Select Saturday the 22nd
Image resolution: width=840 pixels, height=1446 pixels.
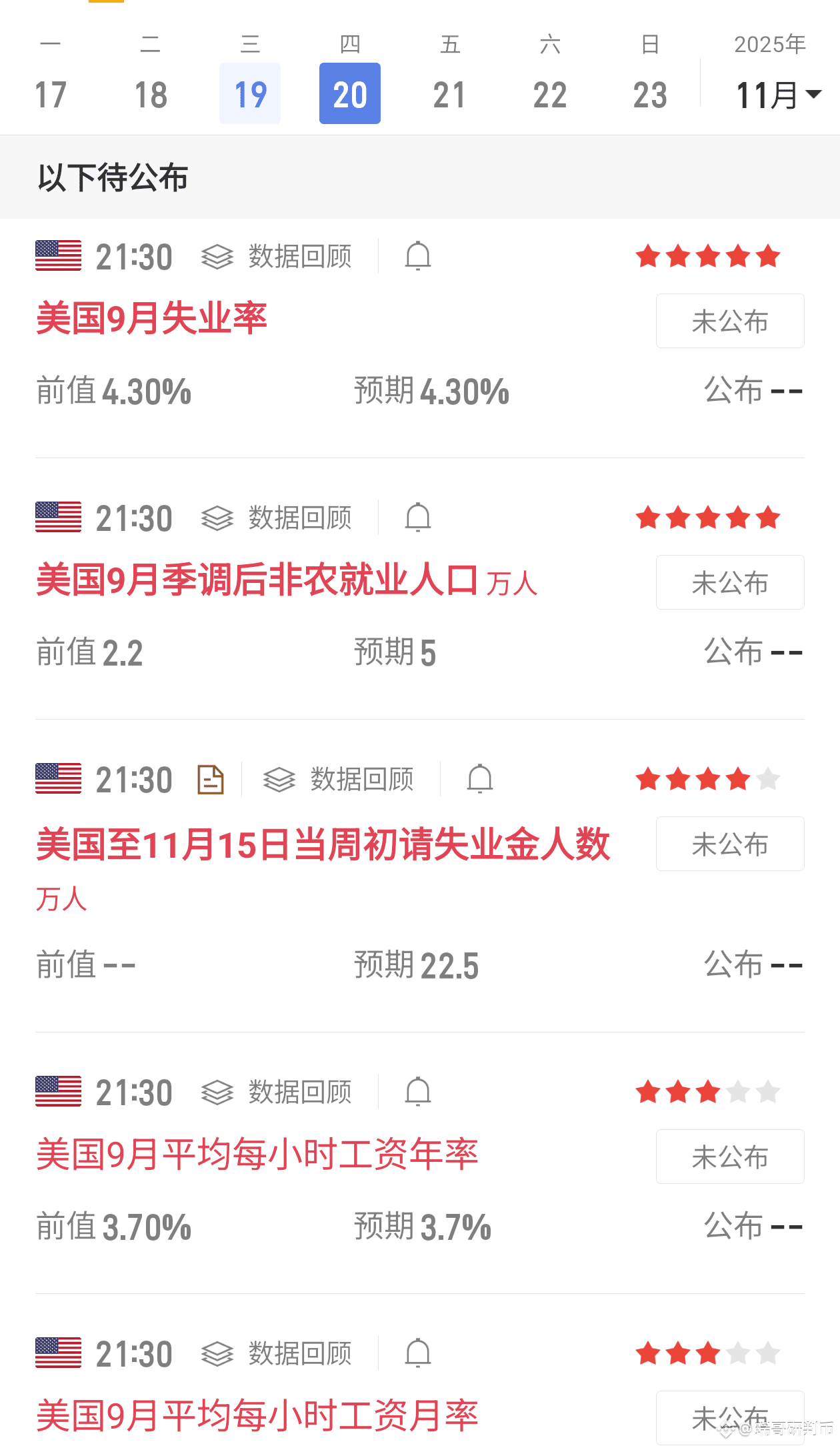click(550, 93)
